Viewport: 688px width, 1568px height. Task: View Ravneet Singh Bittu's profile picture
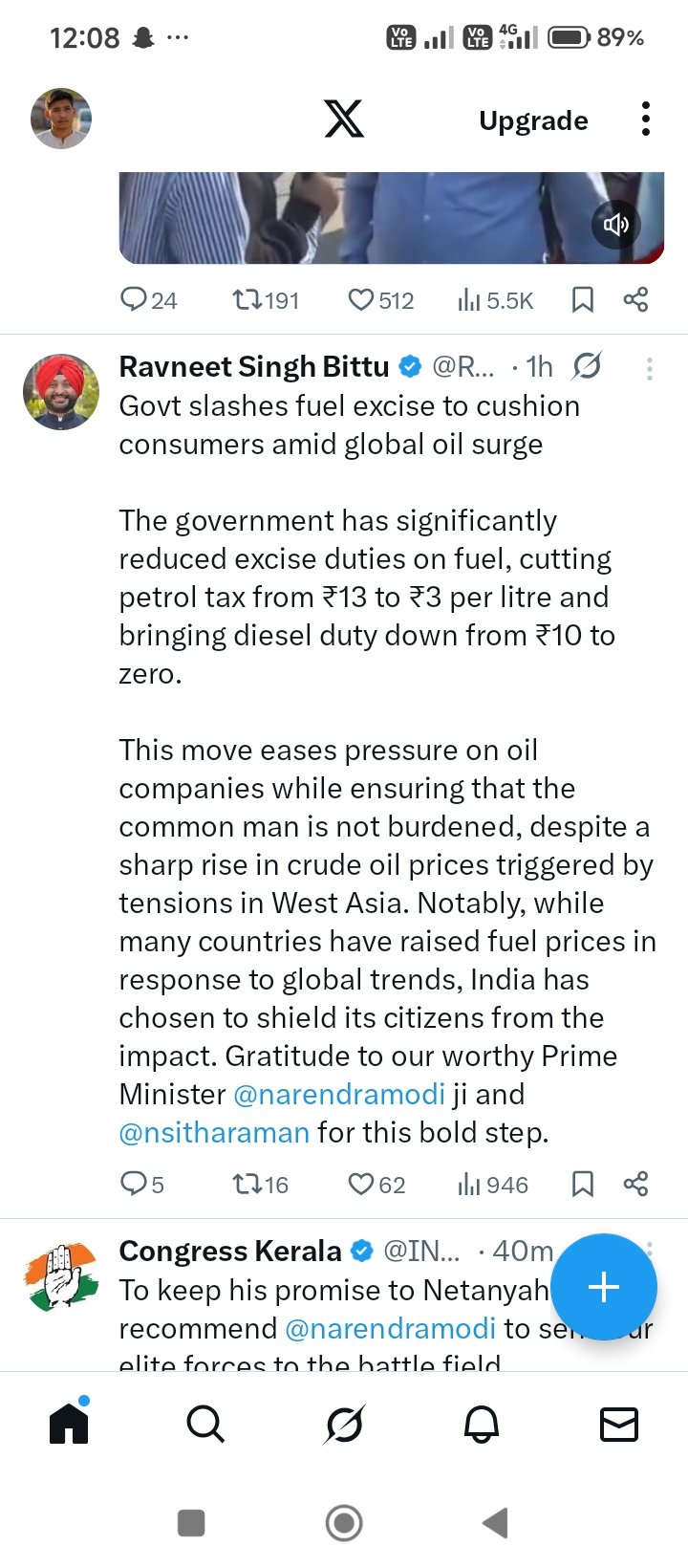click(x=61, y=392)
